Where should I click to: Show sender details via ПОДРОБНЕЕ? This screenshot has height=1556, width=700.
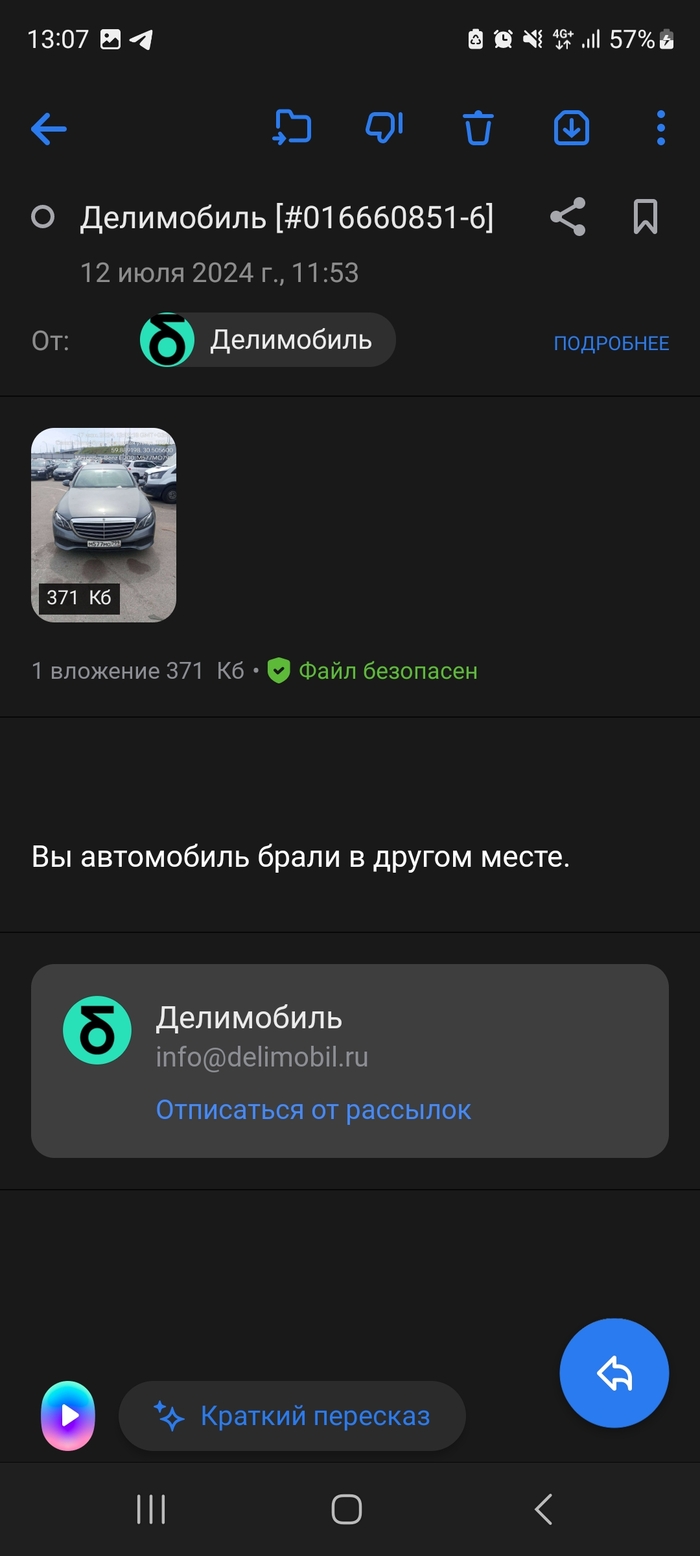(x=611, y=343)
